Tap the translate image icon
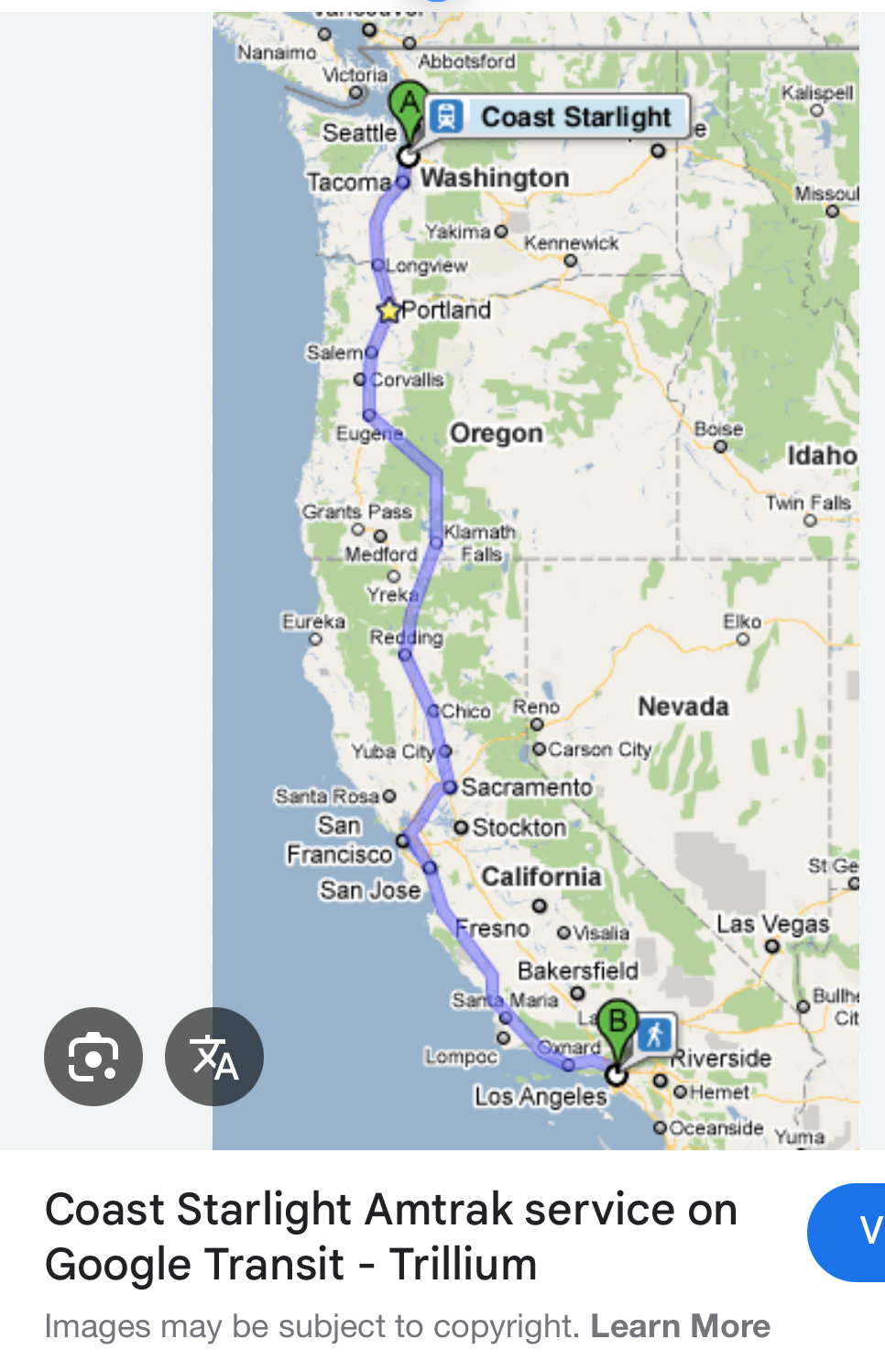 pos(214,1056)
